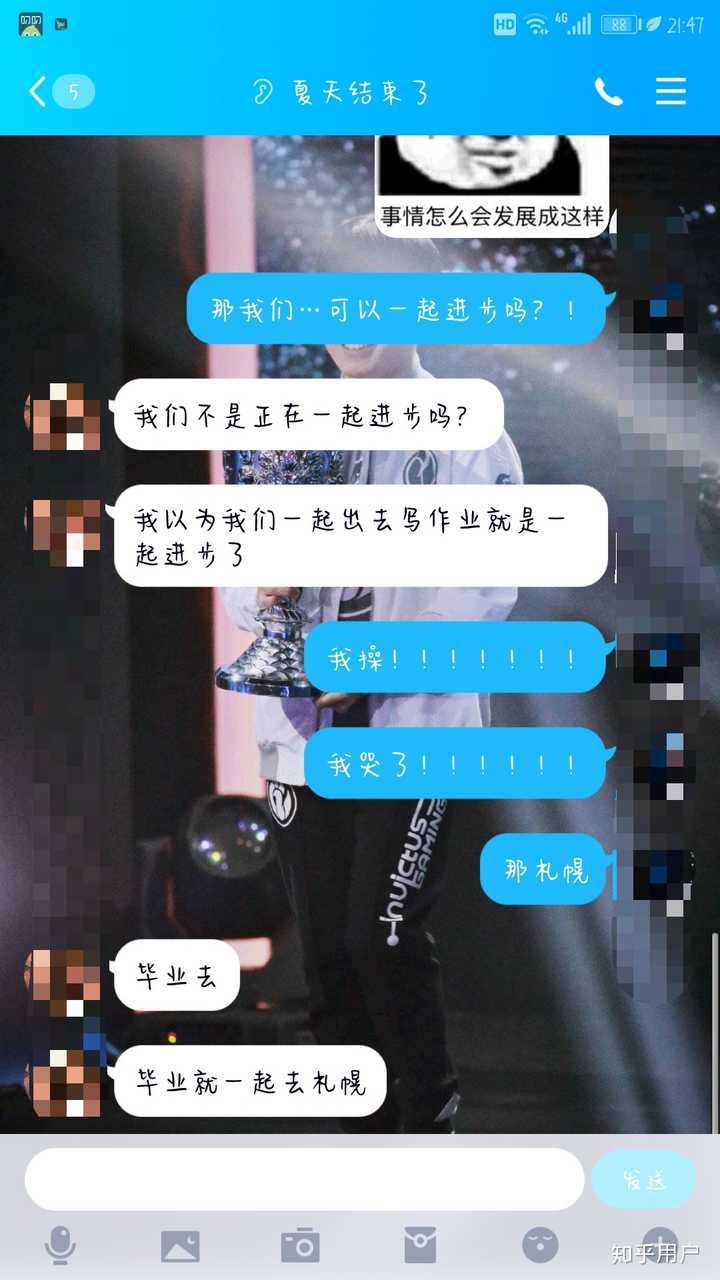This screenshot has height=1280, width=720.
Task: Open the emoji sticker panel
Action: 540,1245
